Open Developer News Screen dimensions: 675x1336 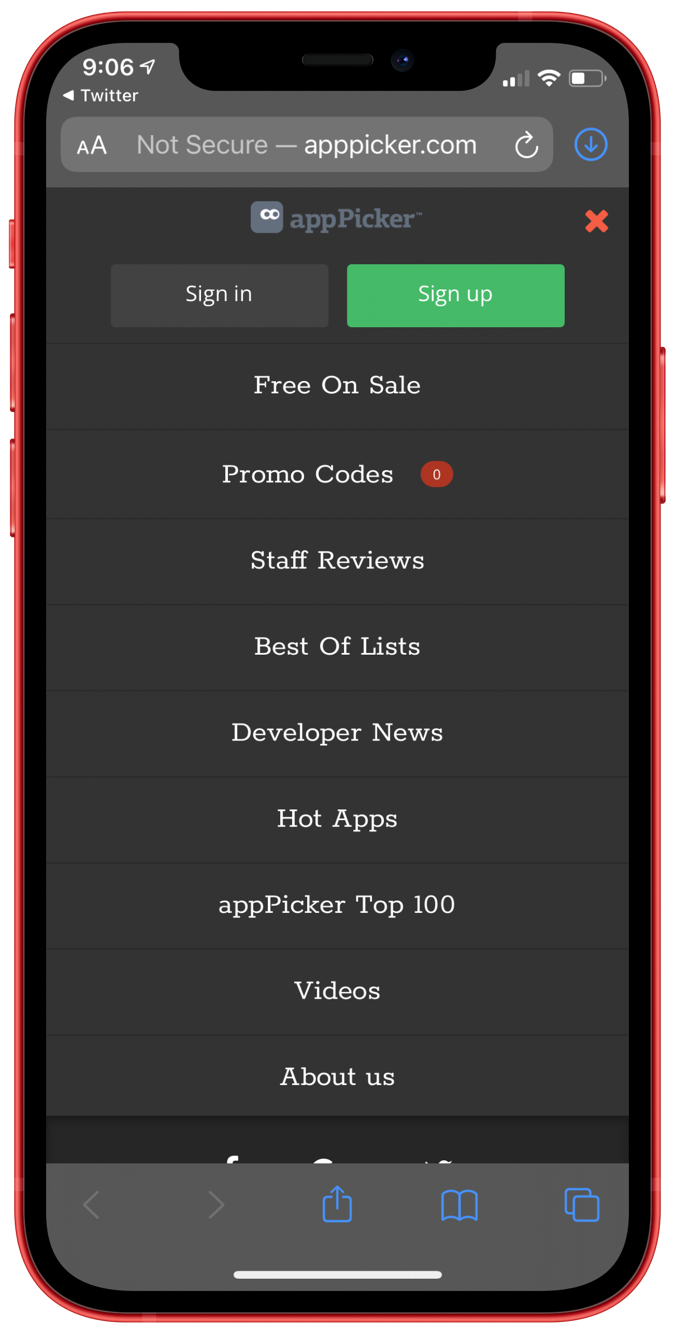pos(337,733)
